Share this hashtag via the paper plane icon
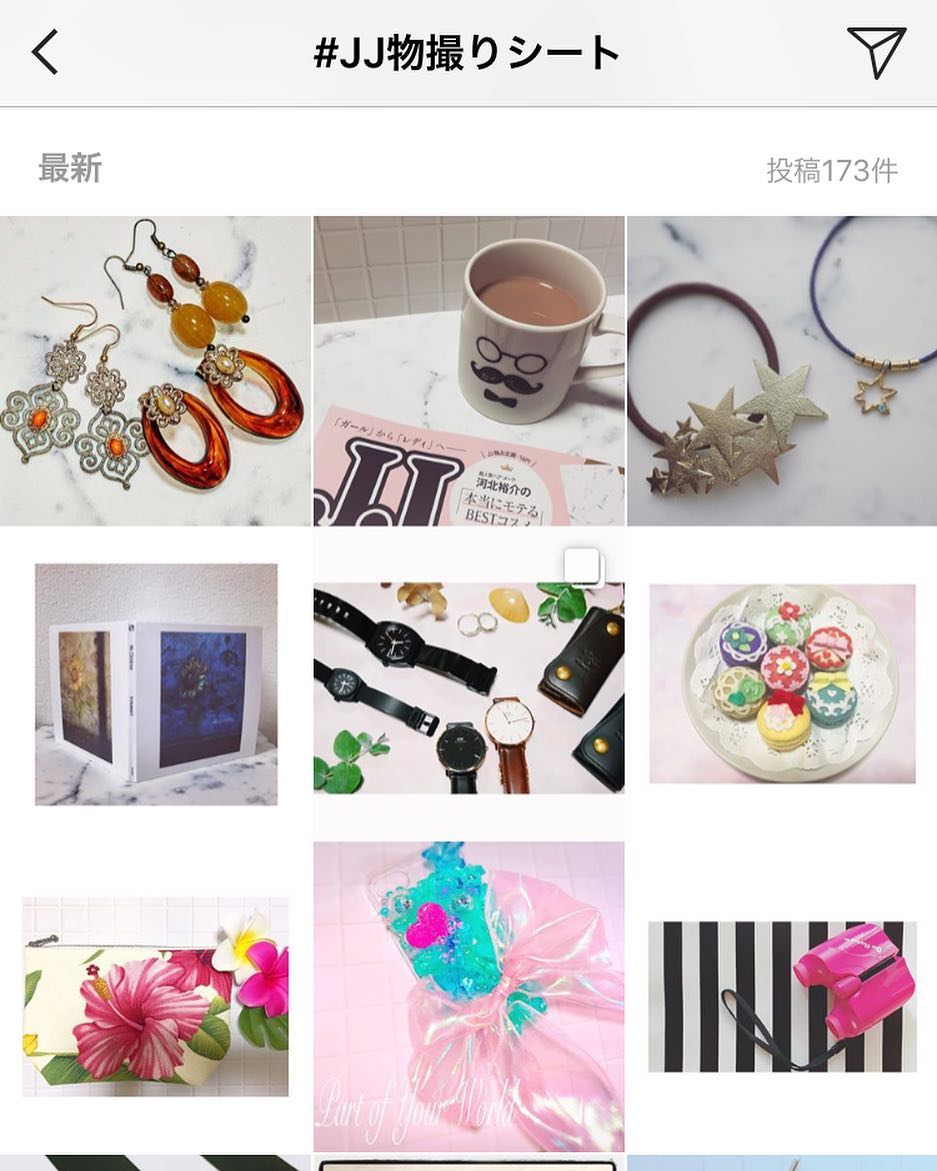 pos(876,51)
